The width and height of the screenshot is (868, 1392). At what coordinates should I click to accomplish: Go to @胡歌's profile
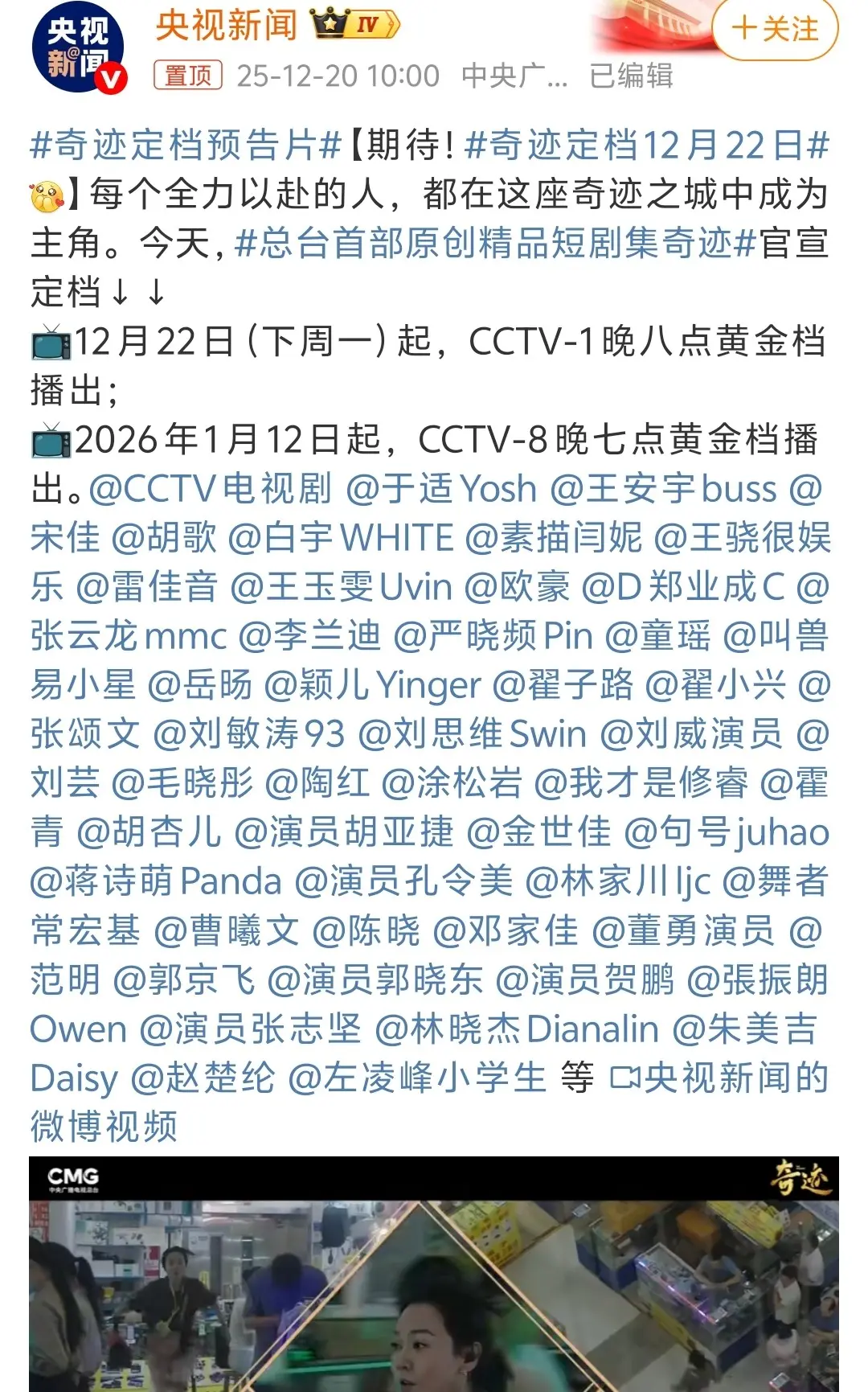tap(164, 538)
